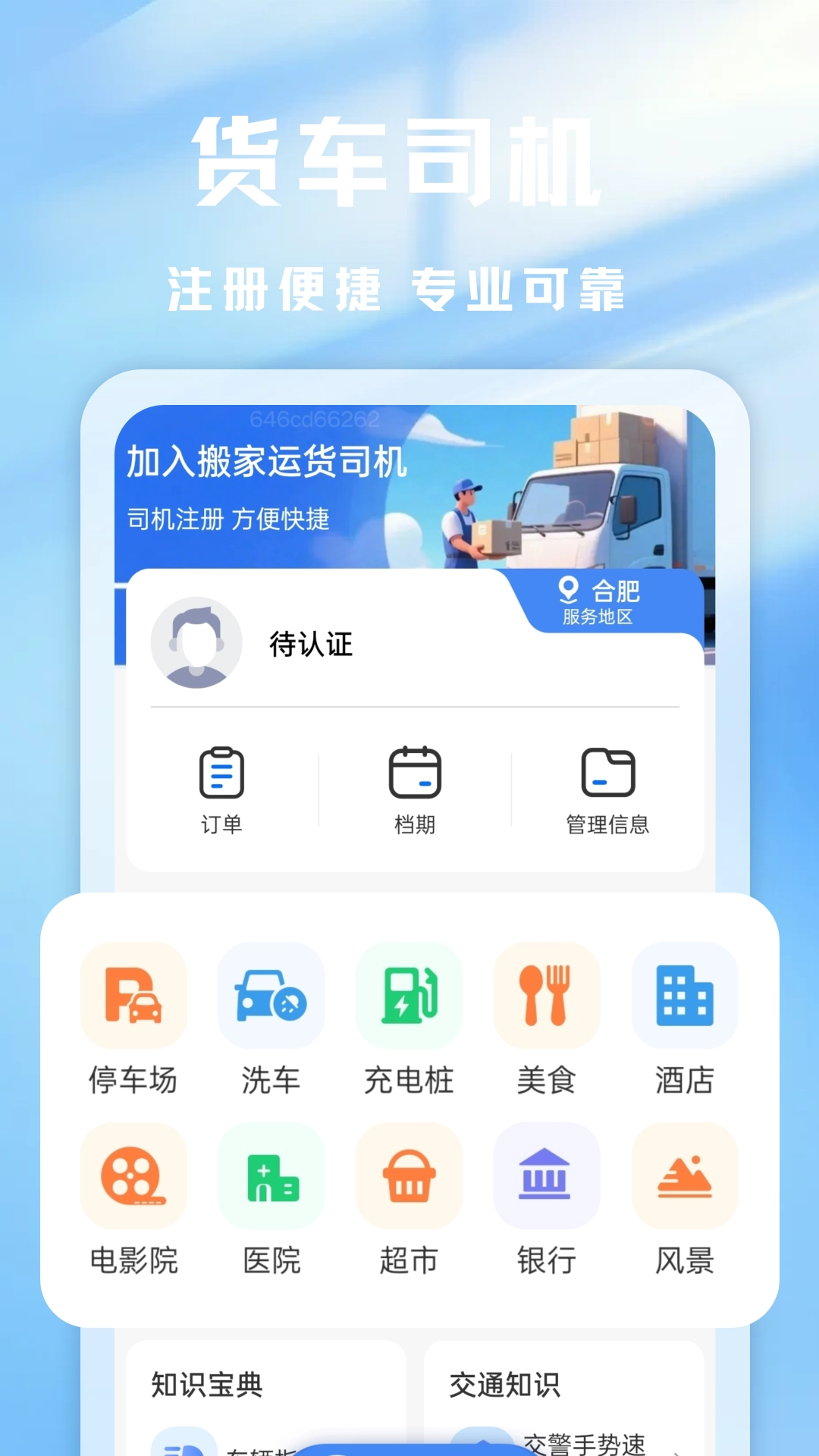The height and width of the screenshot is (1456, 819).
Task: Open the 医院 hospital icon
Action: [x=271, y=1176]
